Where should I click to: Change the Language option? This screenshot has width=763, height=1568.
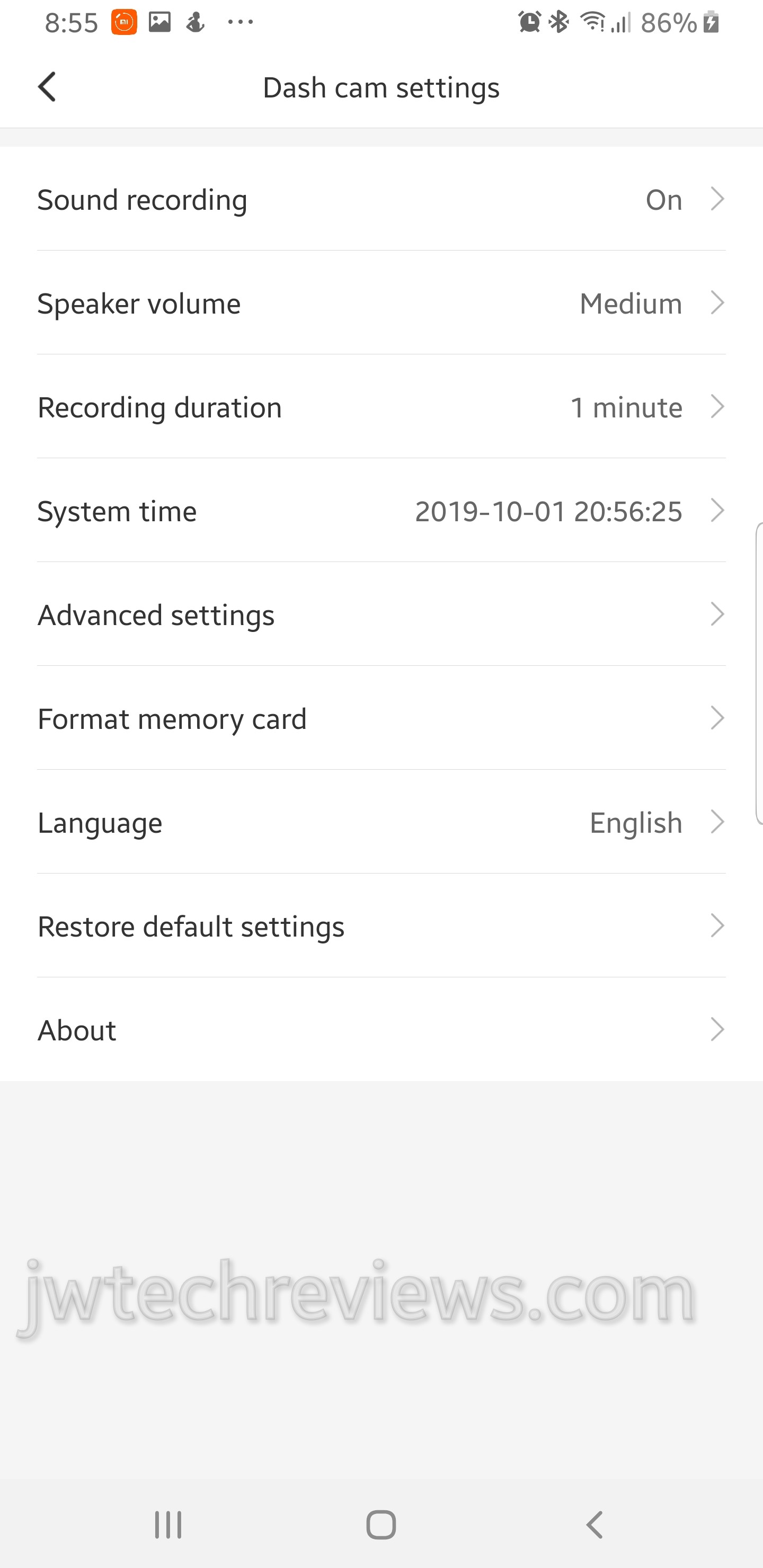point(381,822)
